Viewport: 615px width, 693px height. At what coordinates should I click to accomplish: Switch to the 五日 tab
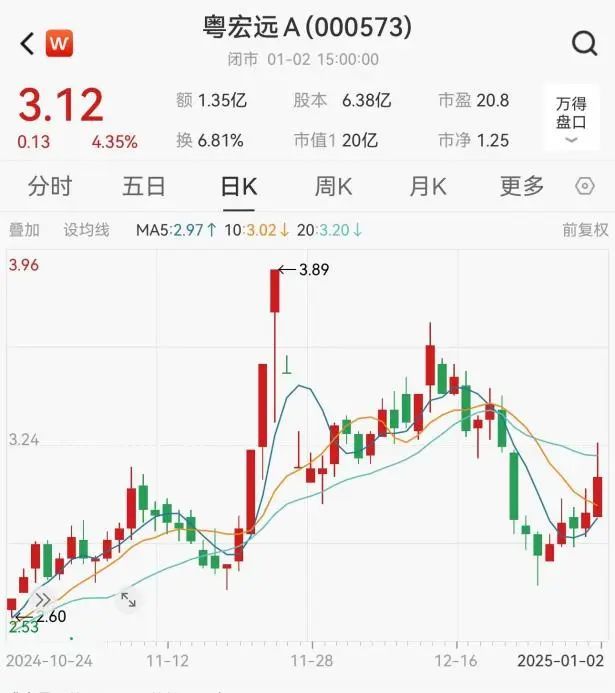(x=144, y=186)
